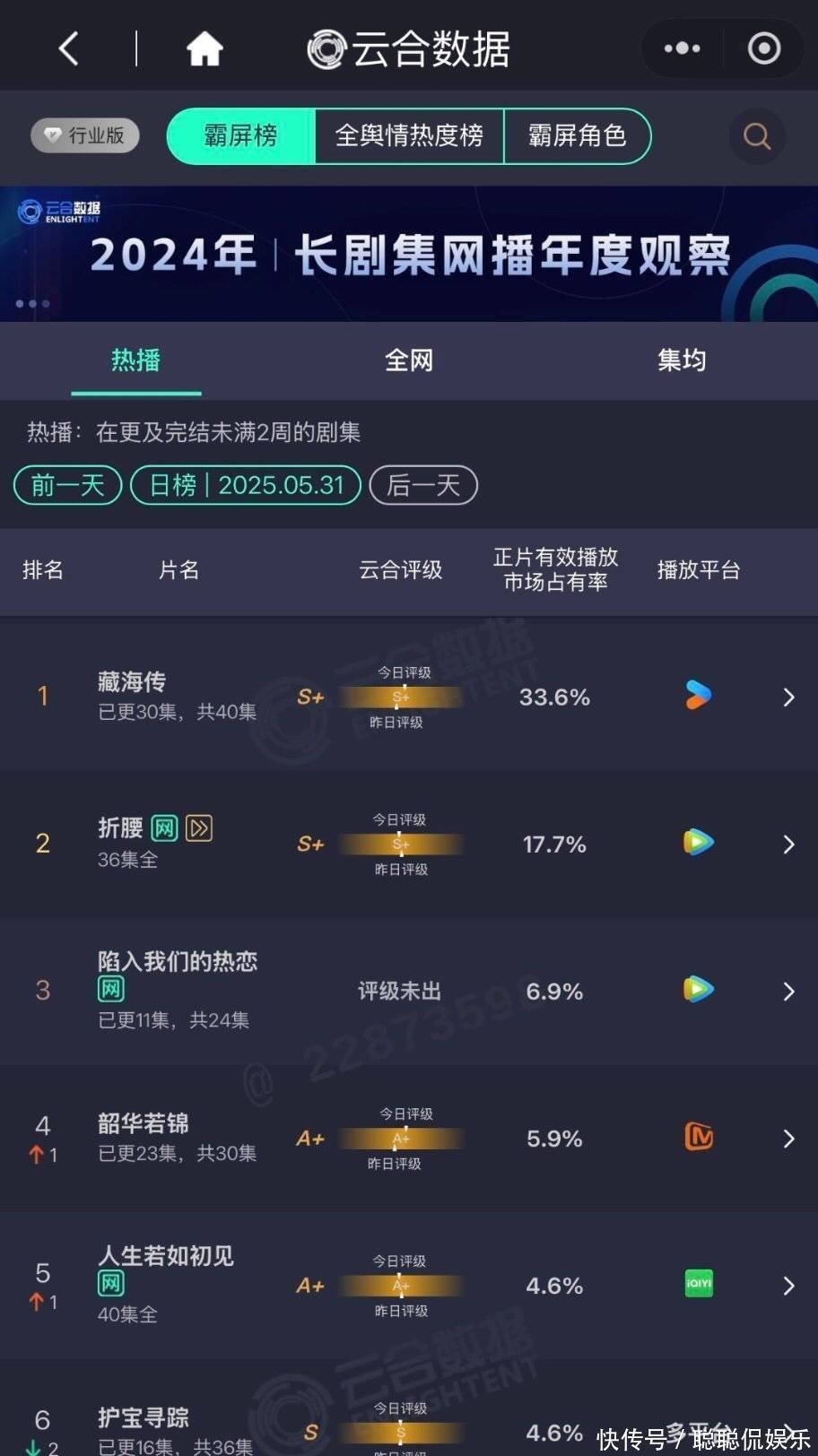Open the 日榜 date picker
Viewport: 818px width, 1456px height.
pos(246,485)
